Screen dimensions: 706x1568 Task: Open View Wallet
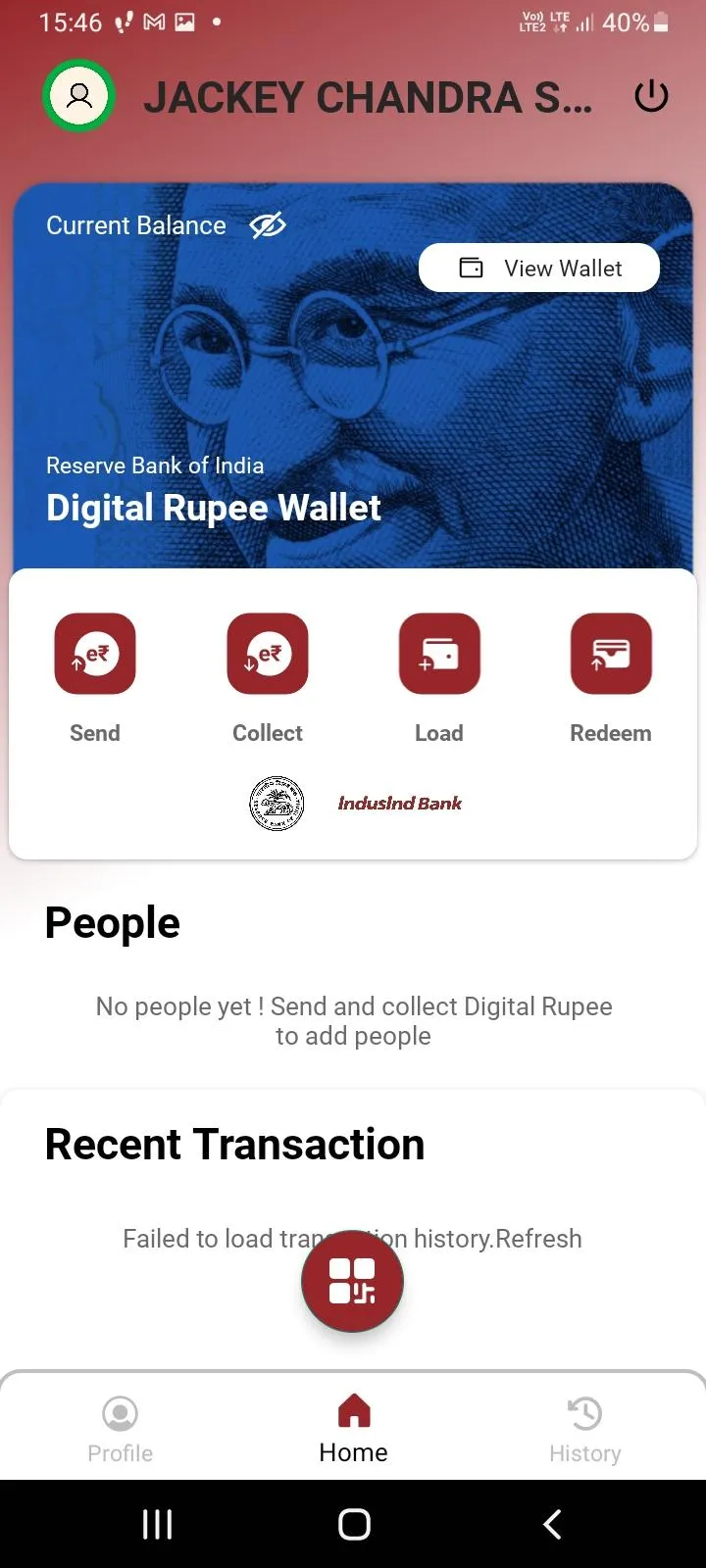point(539,268)
